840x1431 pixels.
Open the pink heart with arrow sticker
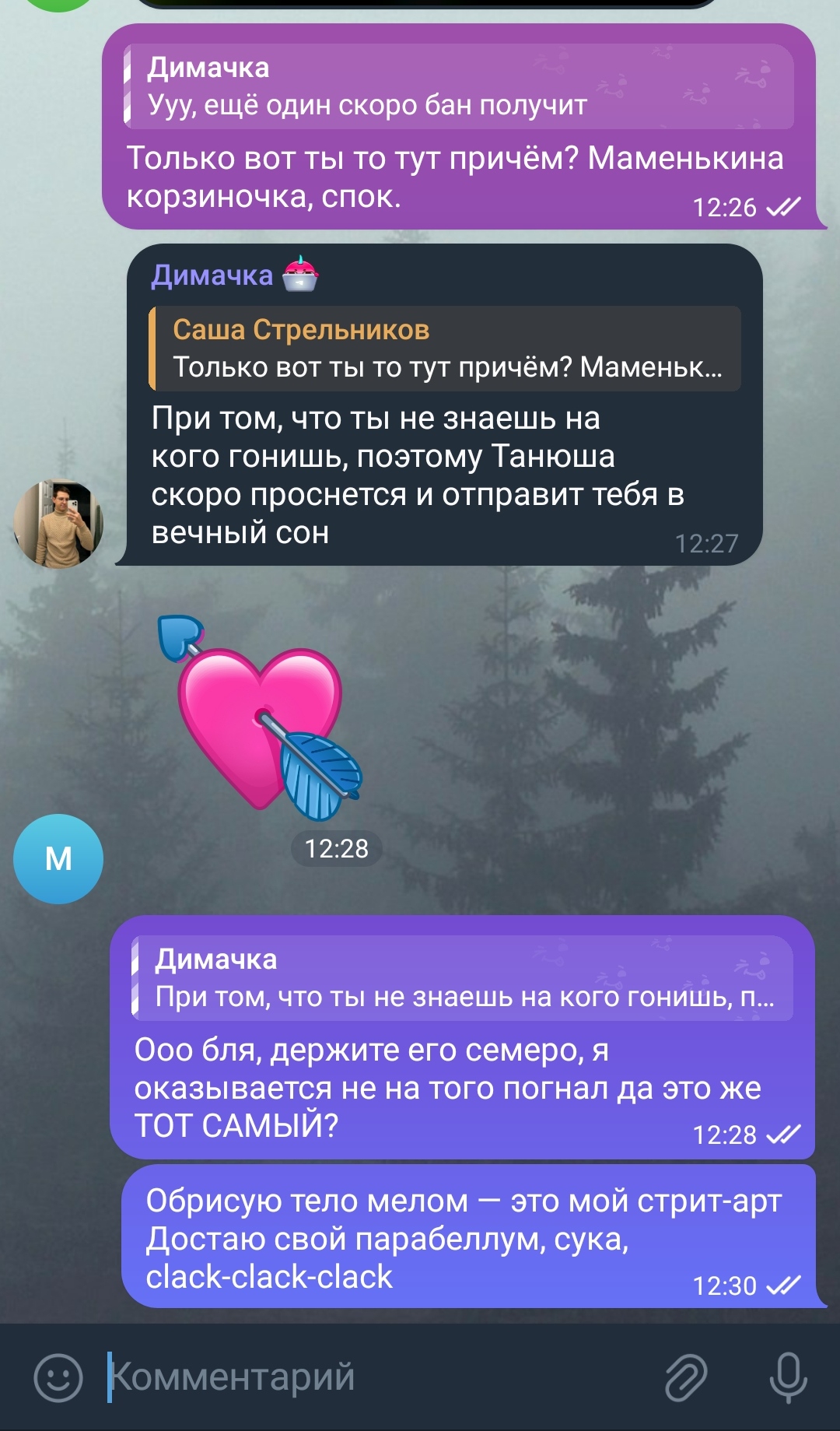pos(260,717)
